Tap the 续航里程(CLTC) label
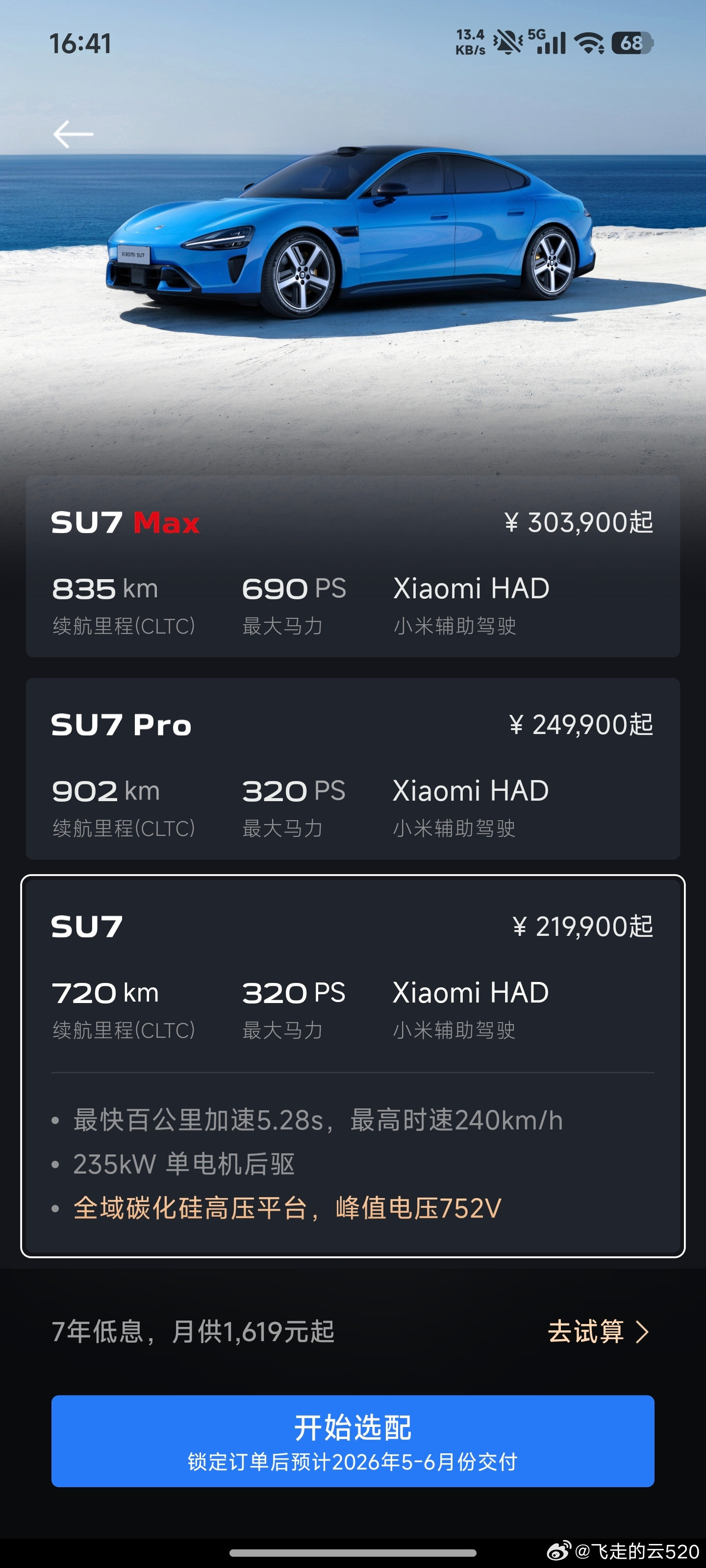Screen dimensions: 706x1568 (124, 626)
